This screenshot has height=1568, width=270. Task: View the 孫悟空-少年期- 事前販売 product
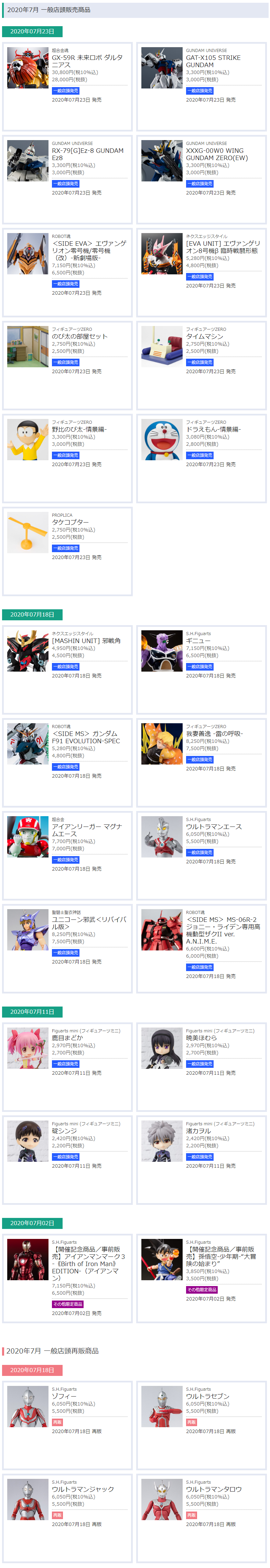(201, 1276)
